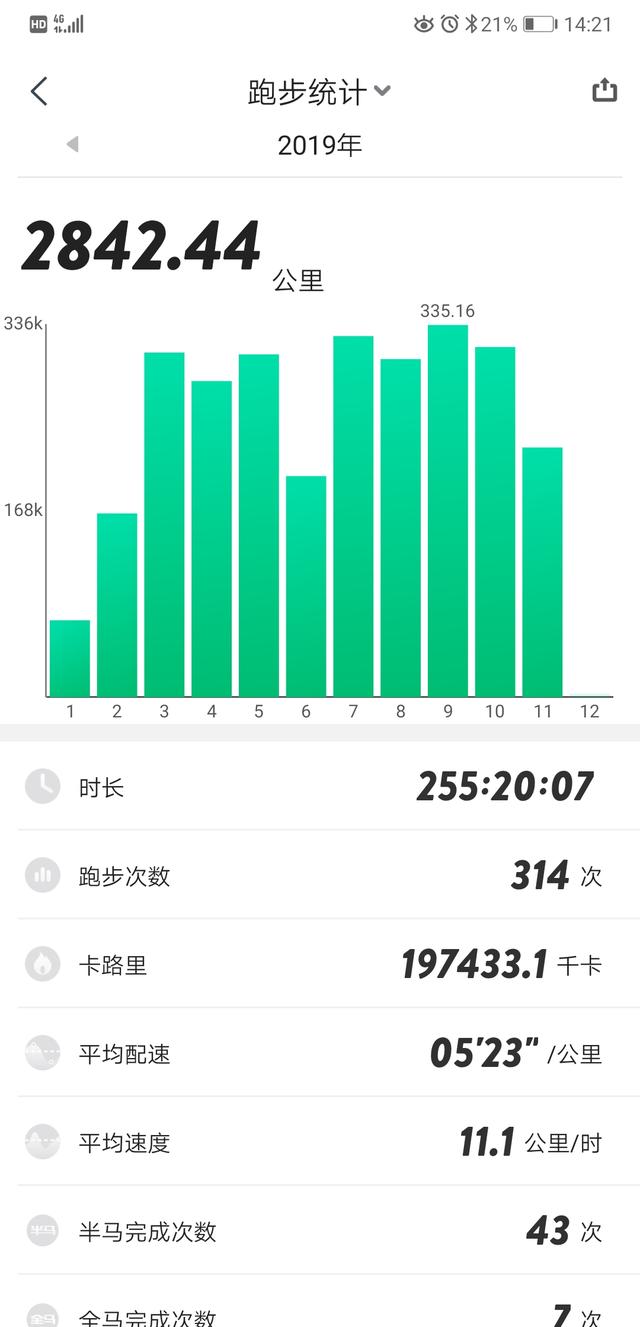The image size is (640, 1327).
Task: Open the 跑步统计 dropdown
Action: coord(319,92)
